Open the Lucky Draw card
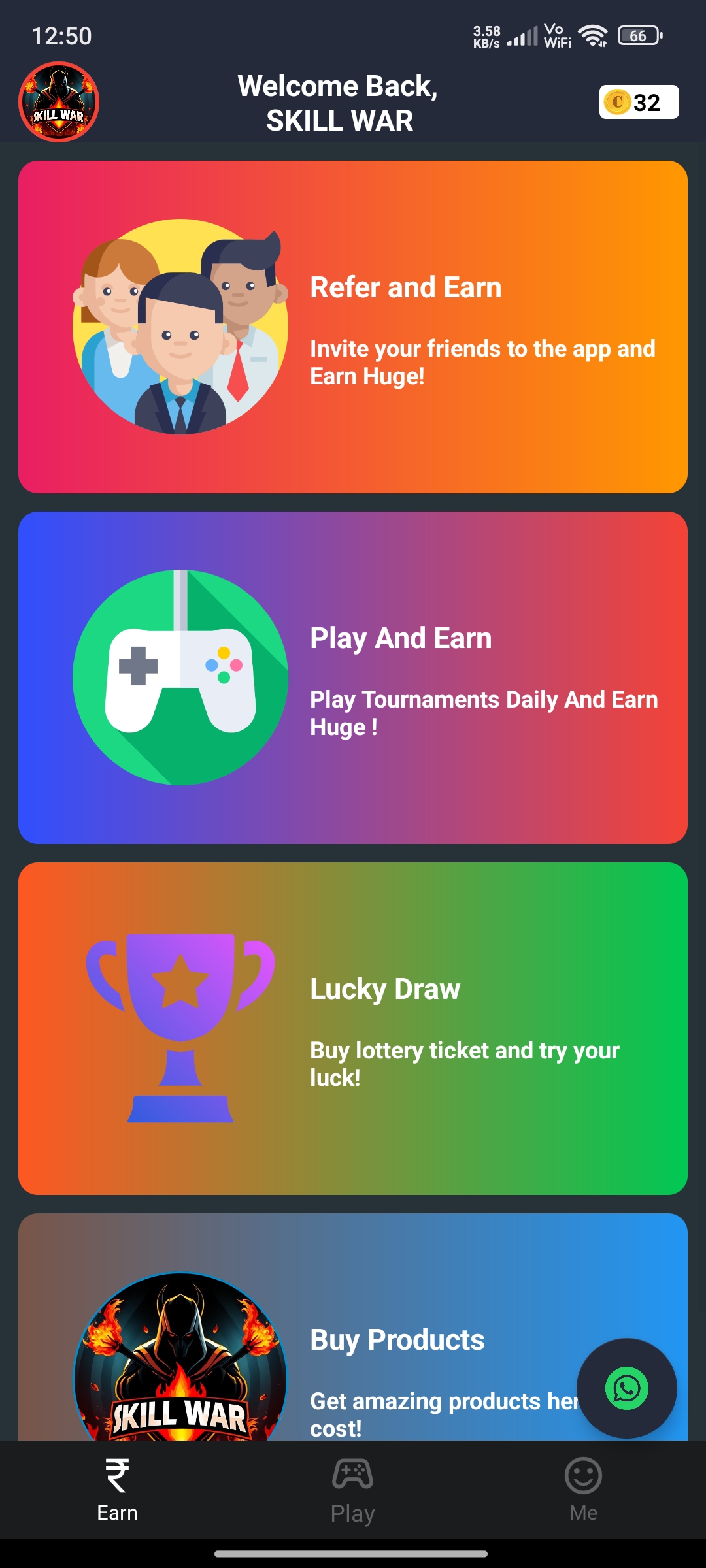This screenshot has height=1568, width=706. [353, 1028]
